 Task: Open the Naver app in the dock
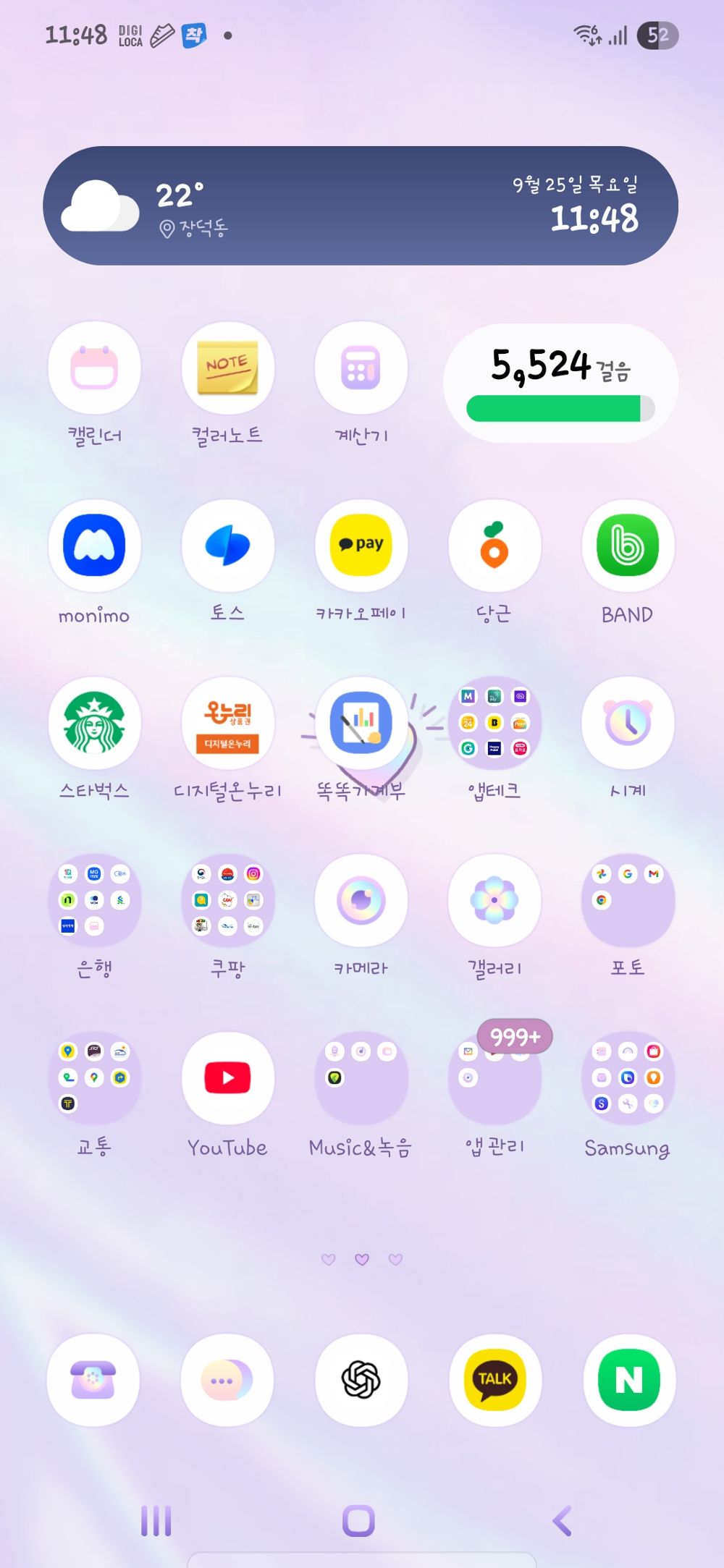coord(628,1381)
